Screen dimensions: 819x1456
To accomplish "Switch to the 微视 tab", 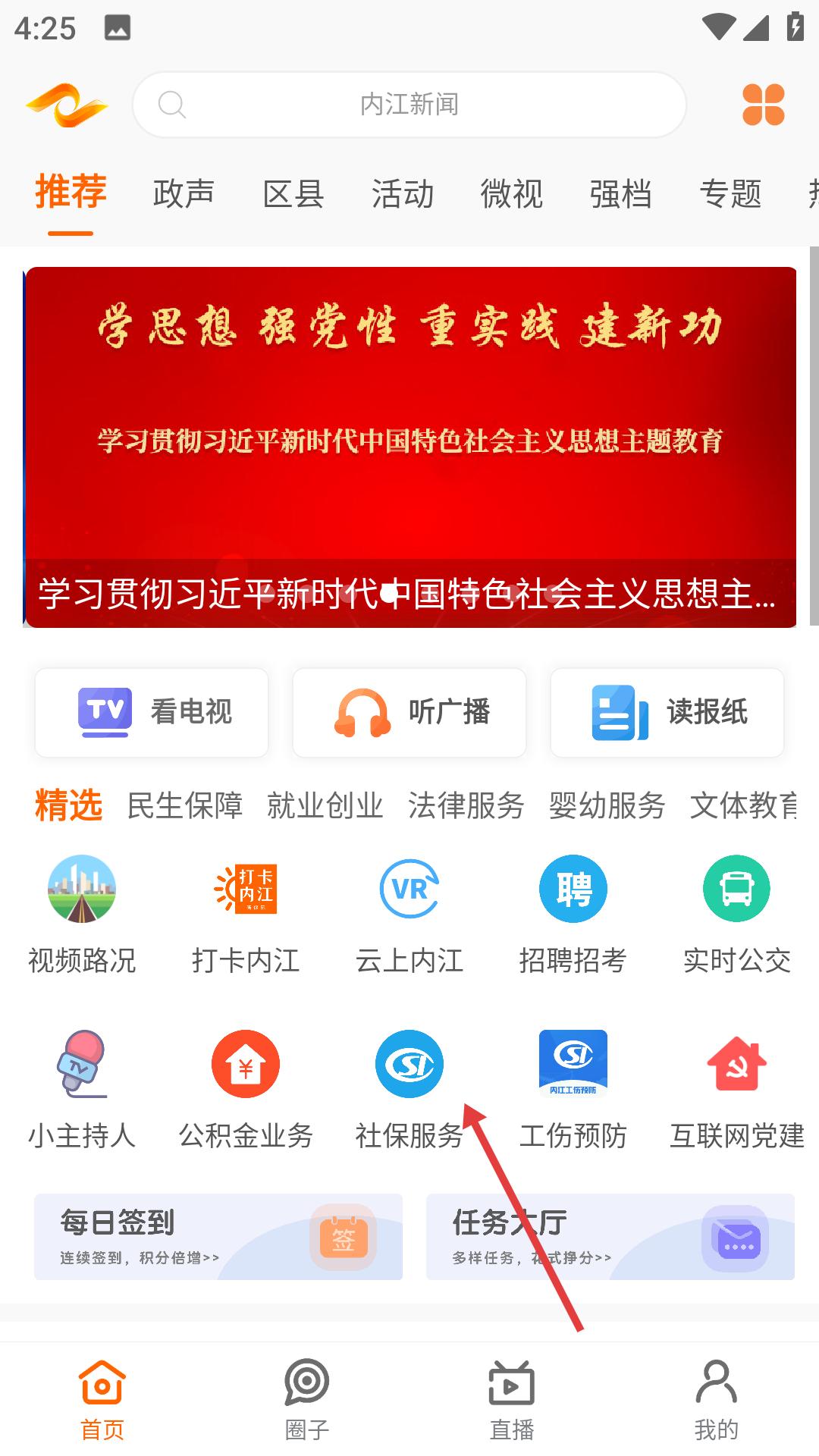I will tap(512, 193).
